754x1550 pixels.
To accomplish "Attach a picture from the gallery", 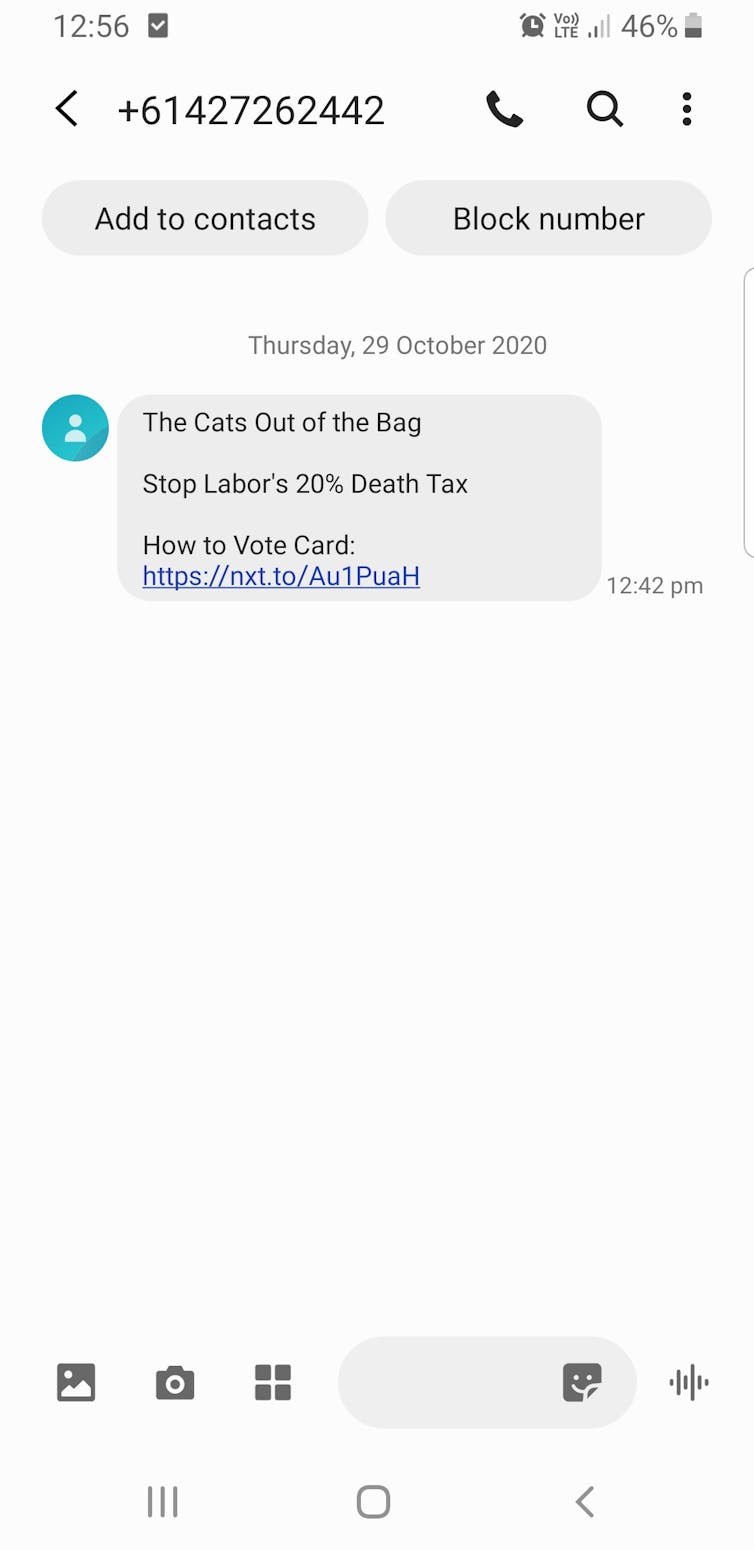I will point(76,1382).
